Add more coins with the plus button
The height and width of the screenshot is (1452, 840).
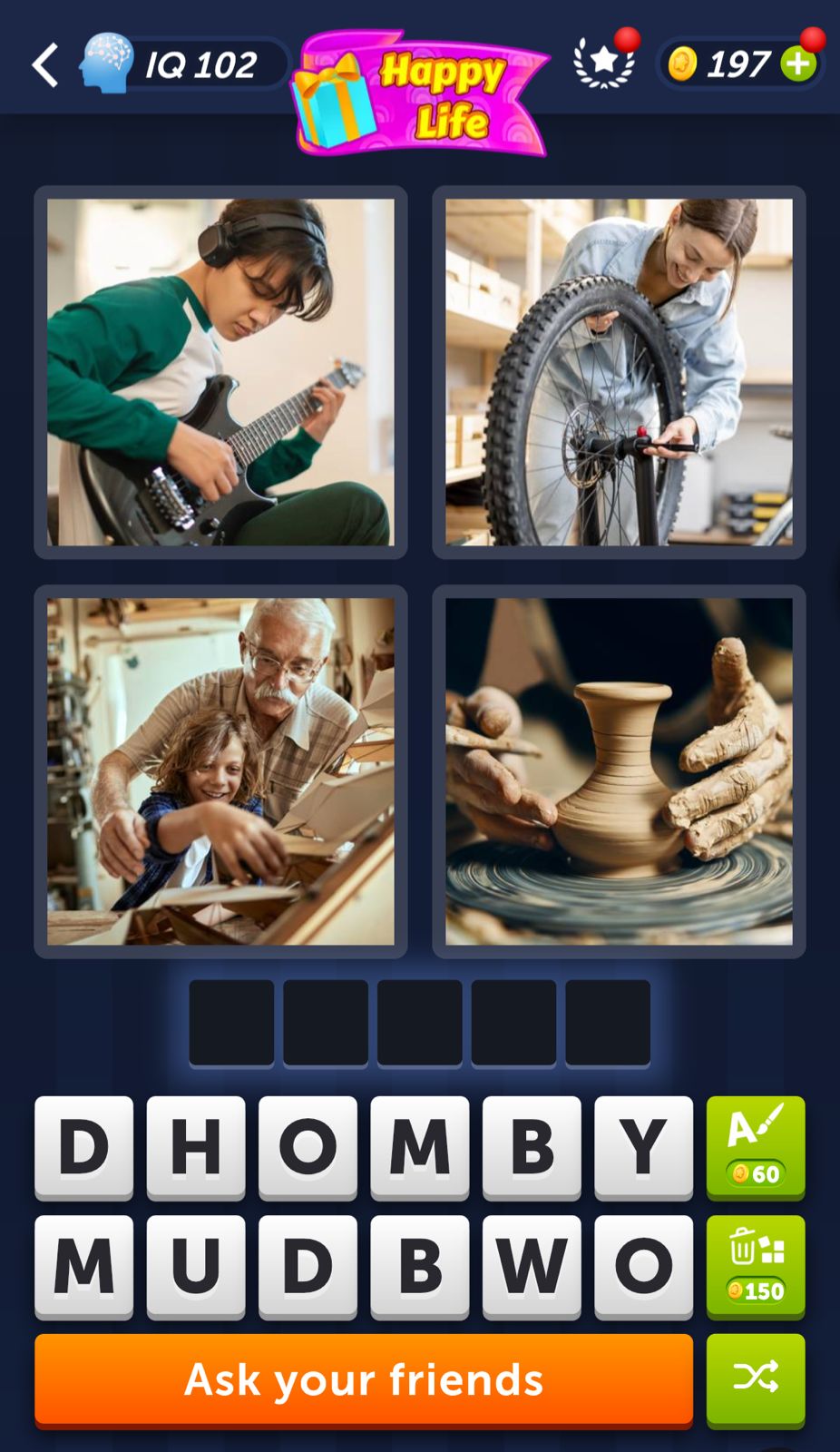(x=798, y=64)
